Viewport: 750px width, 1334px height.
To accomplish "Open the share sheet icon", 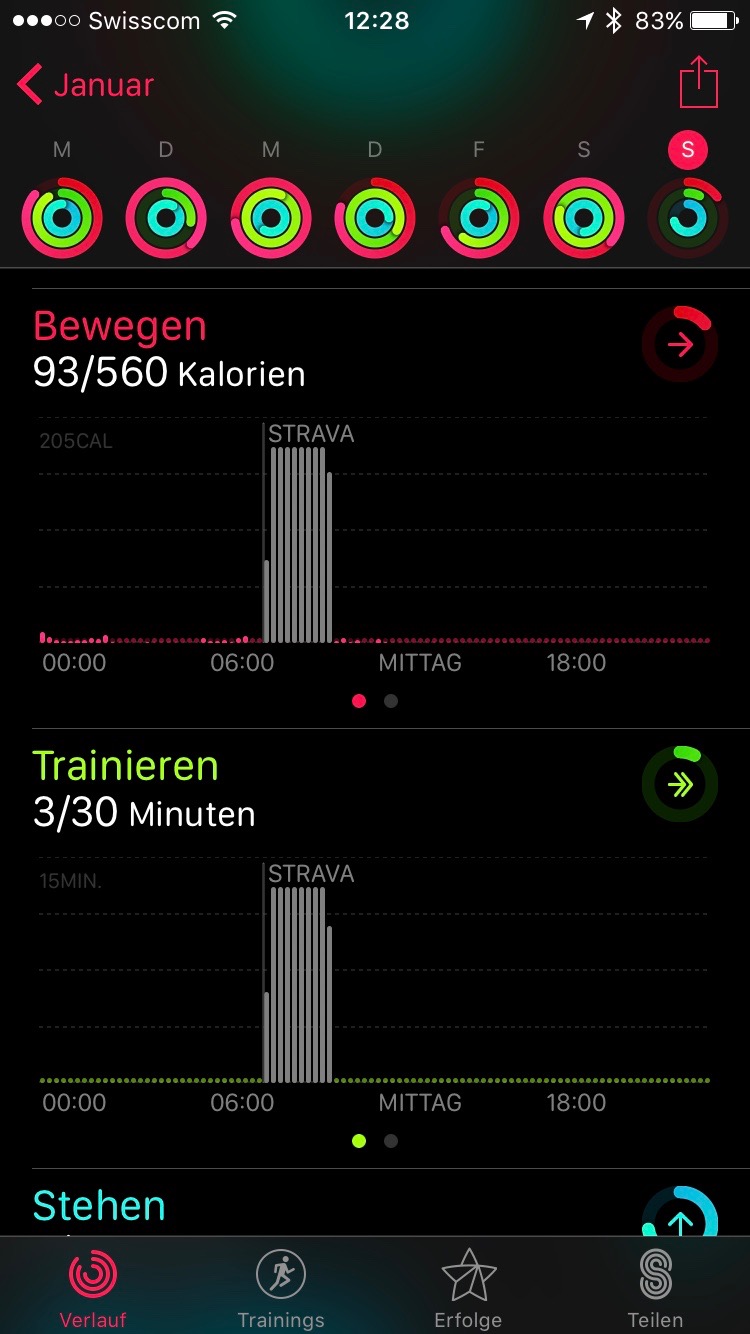I will [x=699, y=82].
